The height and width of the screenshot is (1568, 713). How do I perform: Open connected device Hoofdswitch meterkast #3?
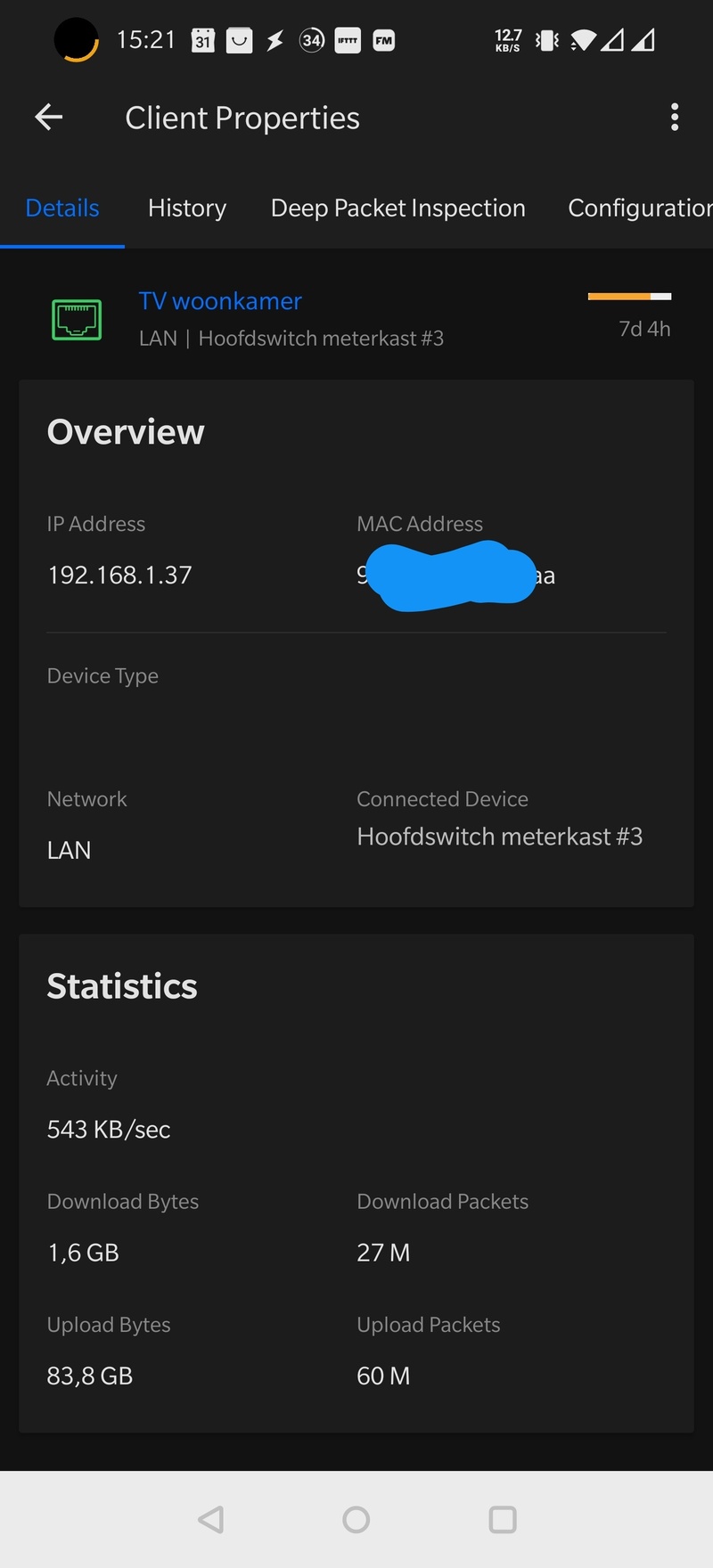tap(499, 837)
